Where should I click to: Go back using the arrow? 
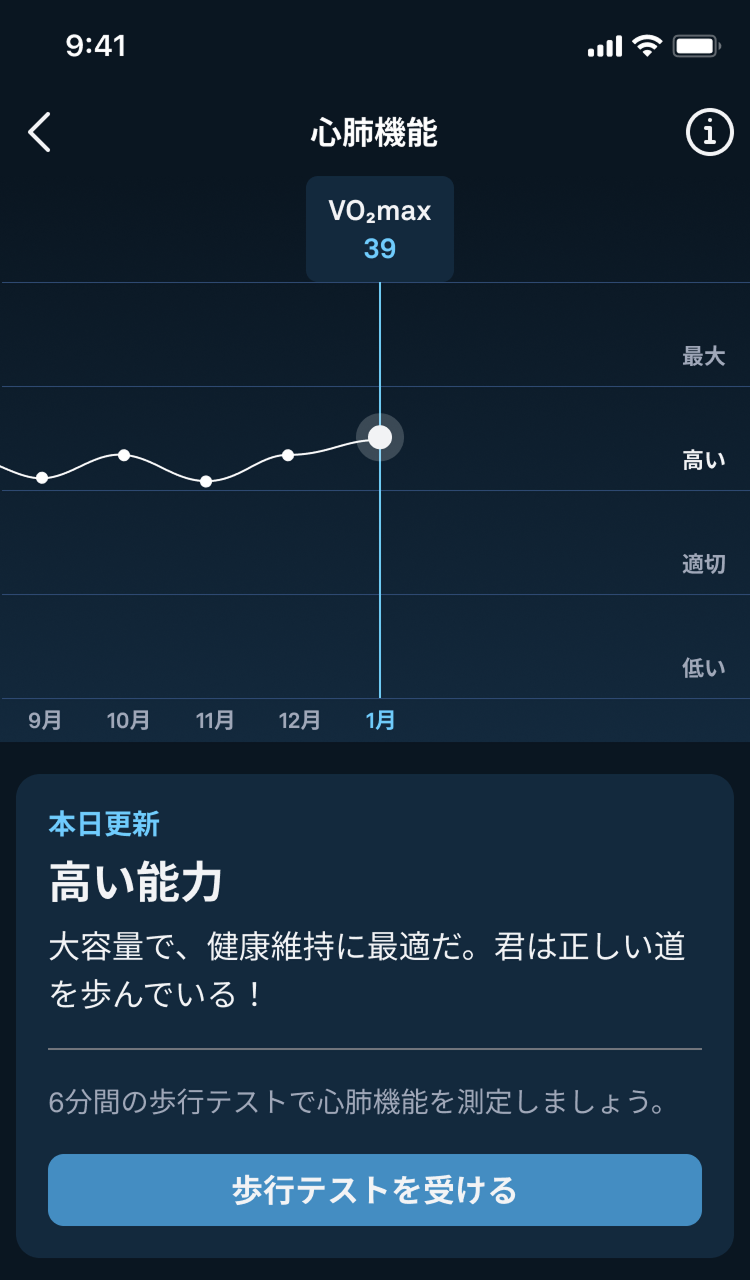[39, 132]
